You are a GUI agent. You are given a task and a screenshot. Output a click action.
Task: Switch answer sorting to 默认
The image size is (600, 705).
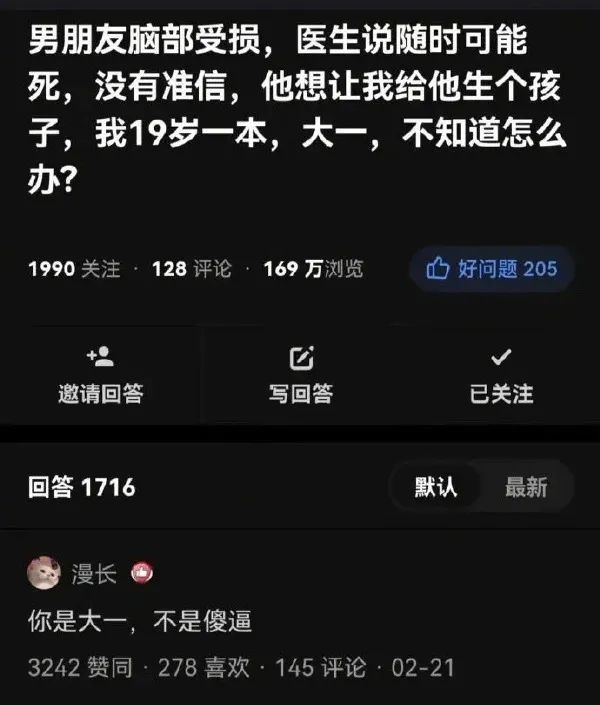[436, 487]
